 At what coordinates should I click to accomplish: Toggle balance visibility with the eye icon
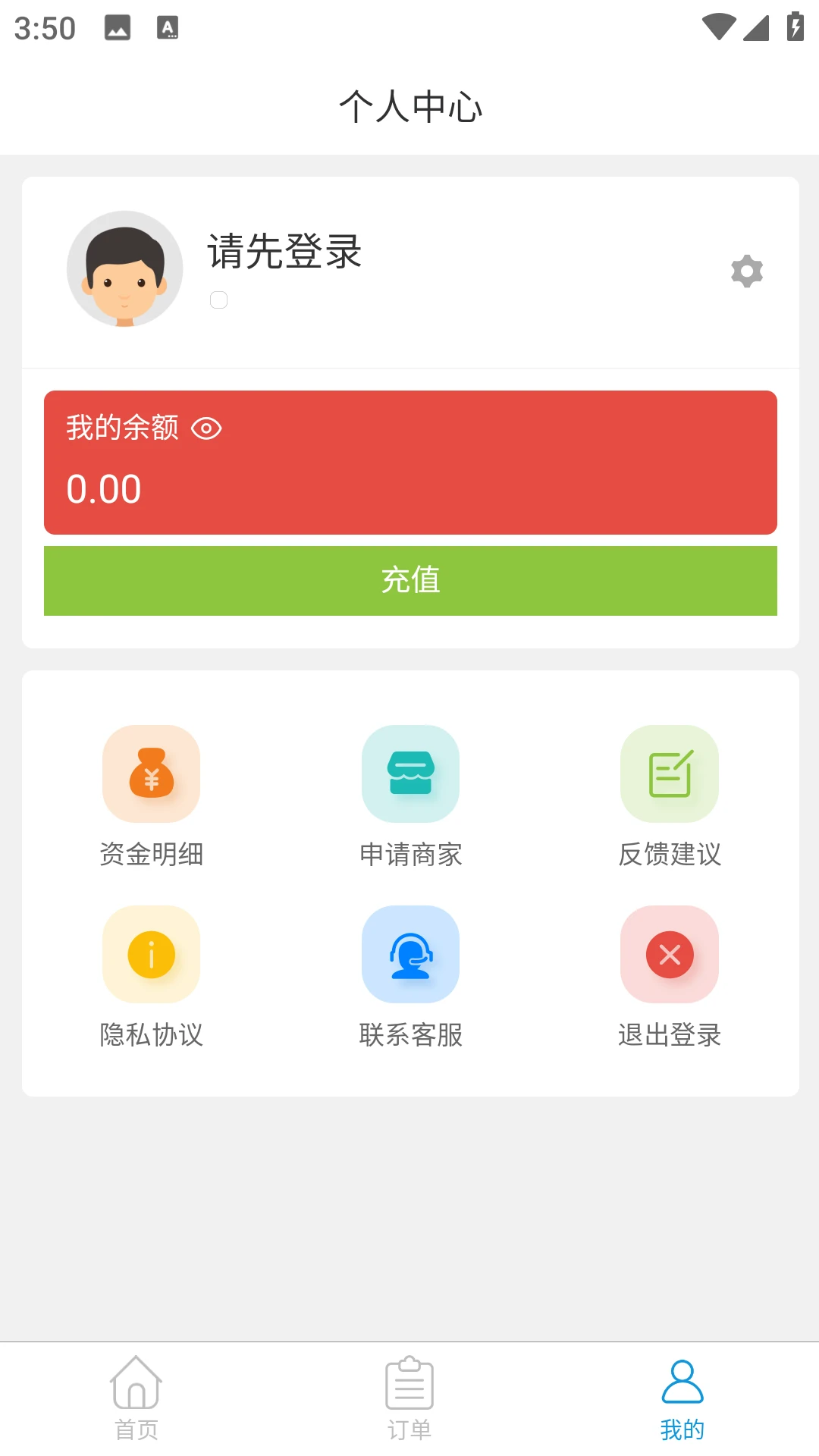point(206,428)
